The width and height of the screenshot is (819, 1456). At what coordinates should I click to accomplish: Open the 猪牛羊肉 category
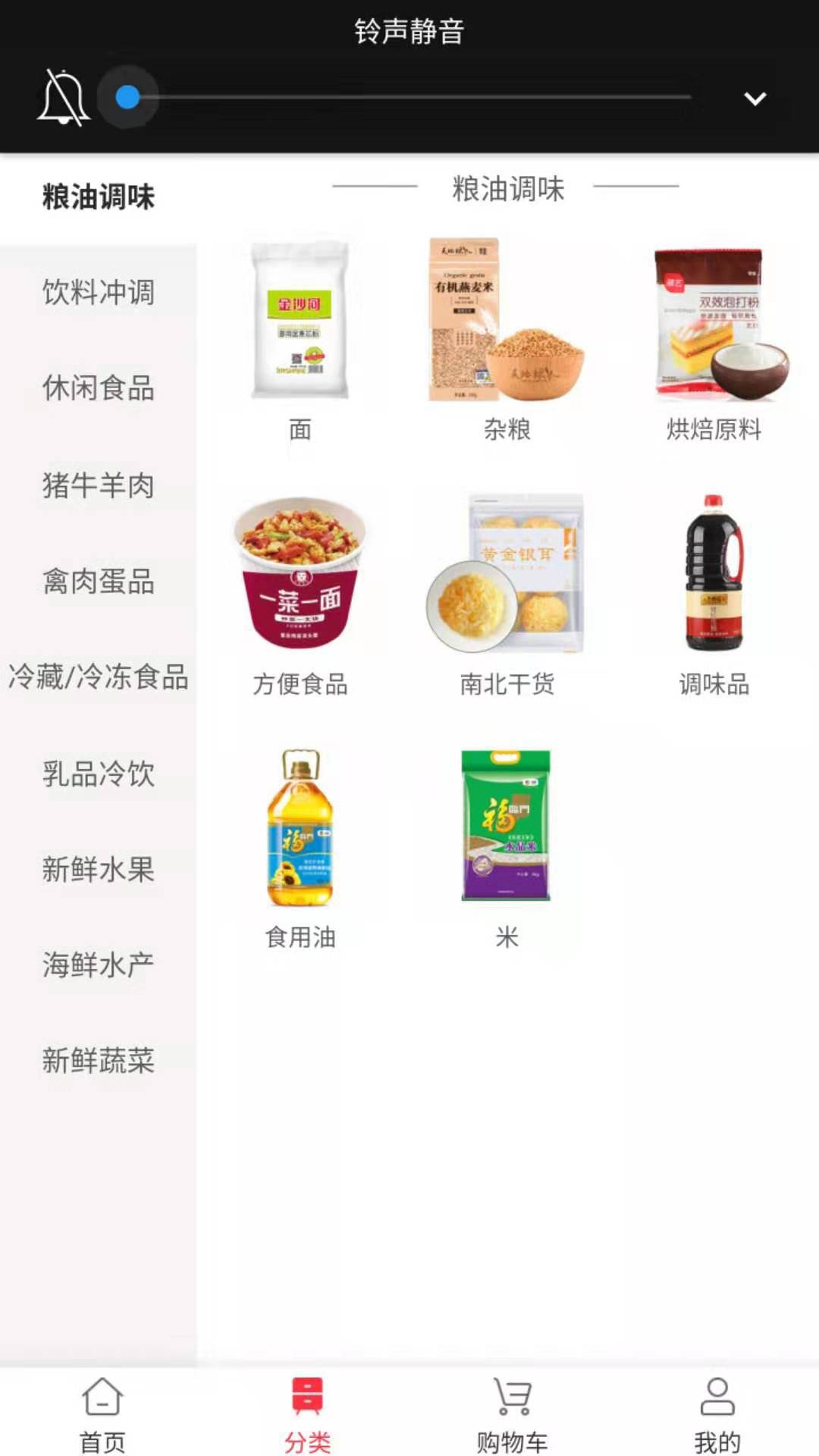(99, 485)
